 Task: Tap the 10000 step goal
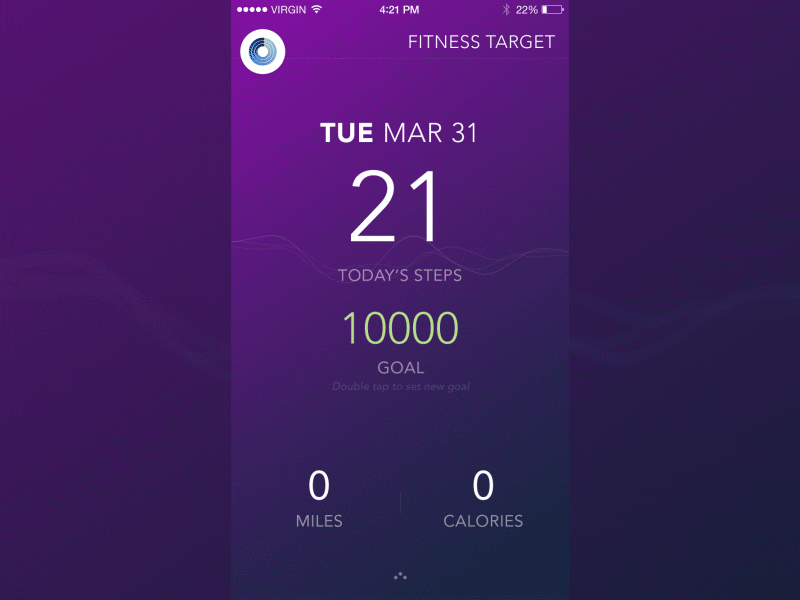400,328
